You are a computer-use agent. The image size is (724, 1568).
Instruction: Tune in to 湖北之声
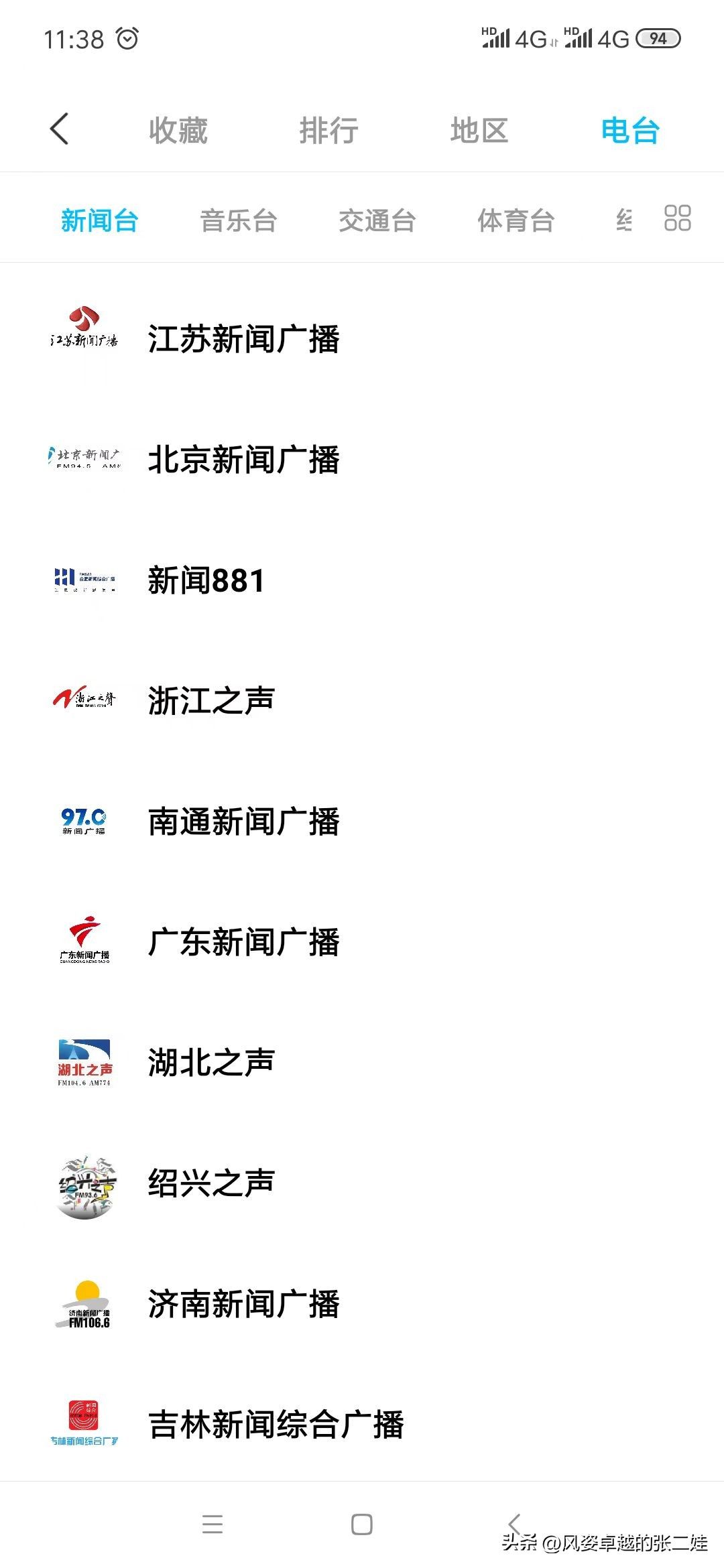(x=212, y=1063)
